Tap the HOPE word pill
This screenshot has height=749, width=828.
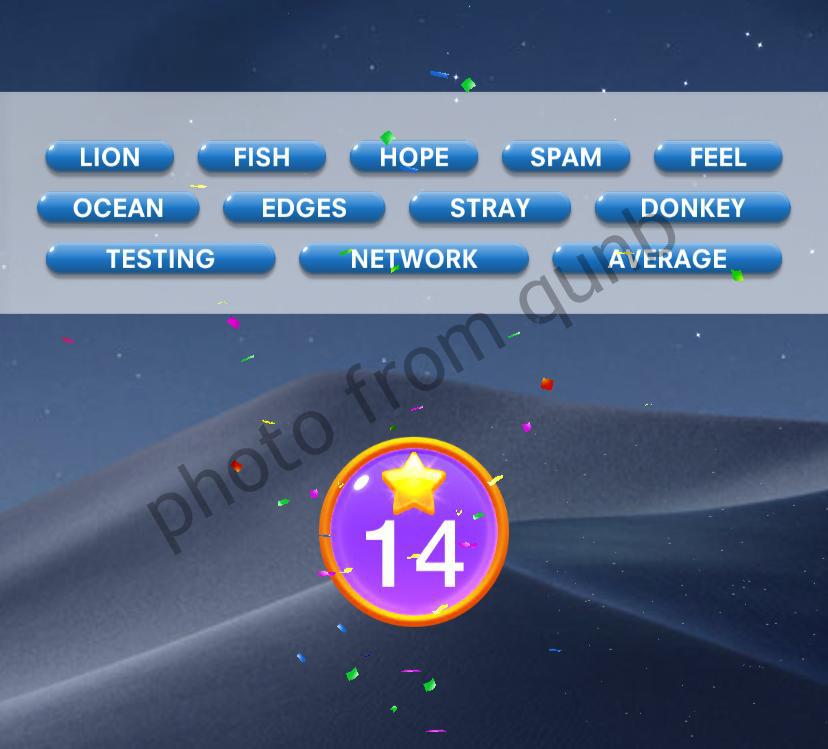(x=414, y=157)
